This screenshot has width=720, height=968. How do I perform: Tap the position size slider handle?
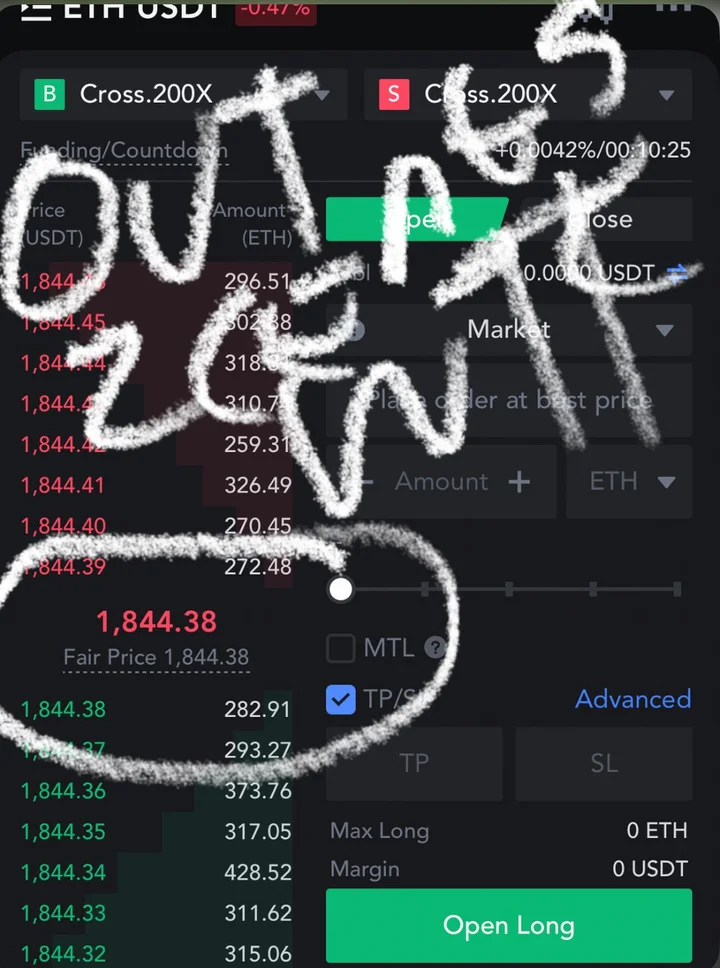[x=341, y=589]
